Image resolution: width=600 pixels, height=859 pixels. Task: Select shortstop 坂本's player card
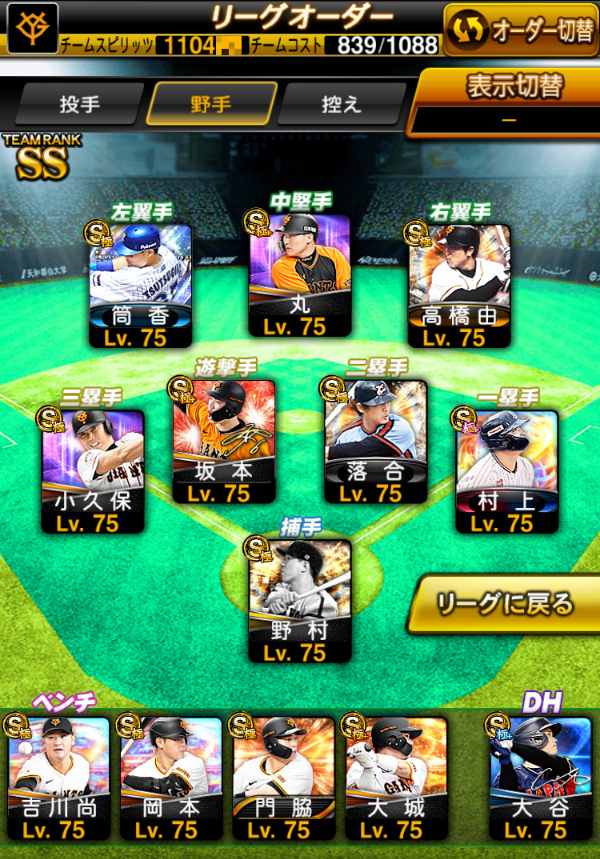click(x=222, y=439)
